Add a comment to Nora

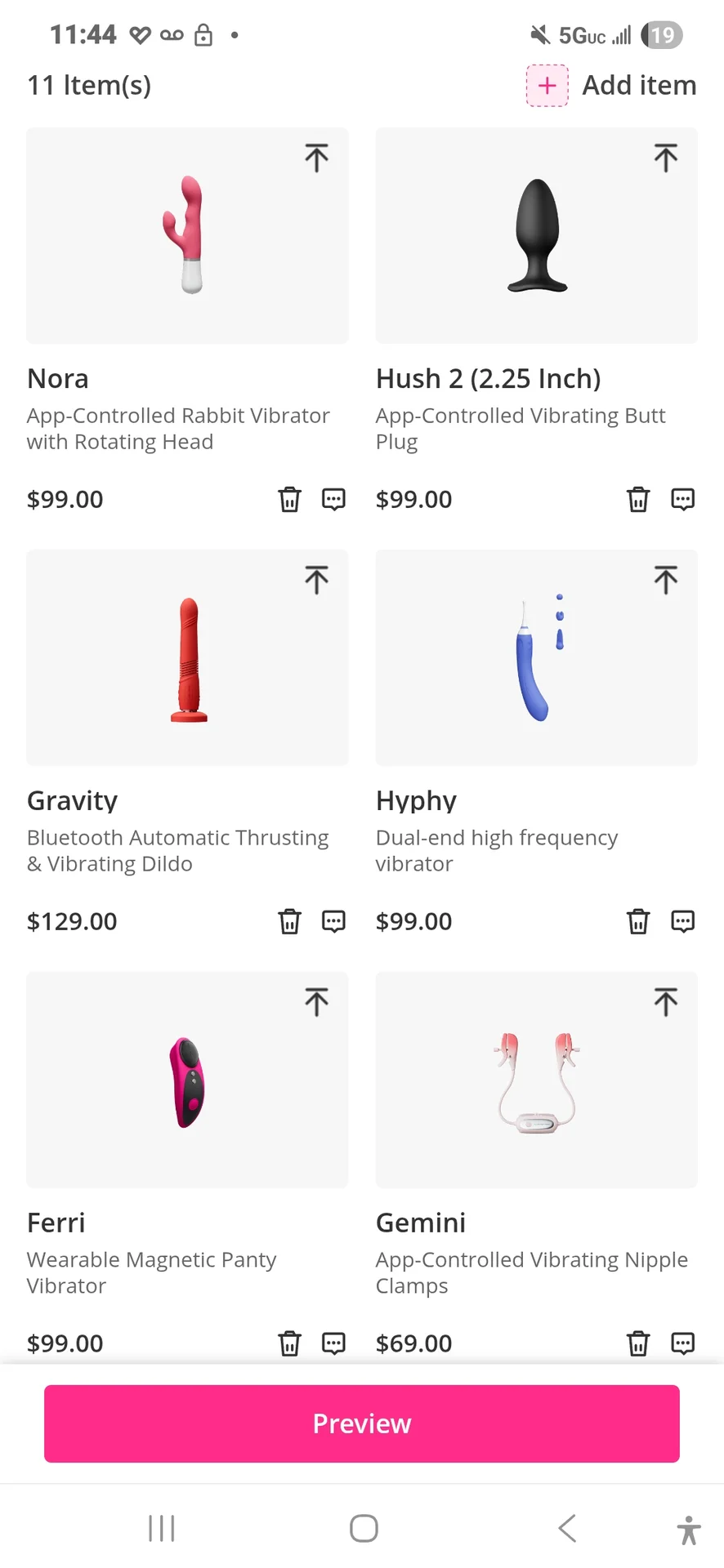333,499
